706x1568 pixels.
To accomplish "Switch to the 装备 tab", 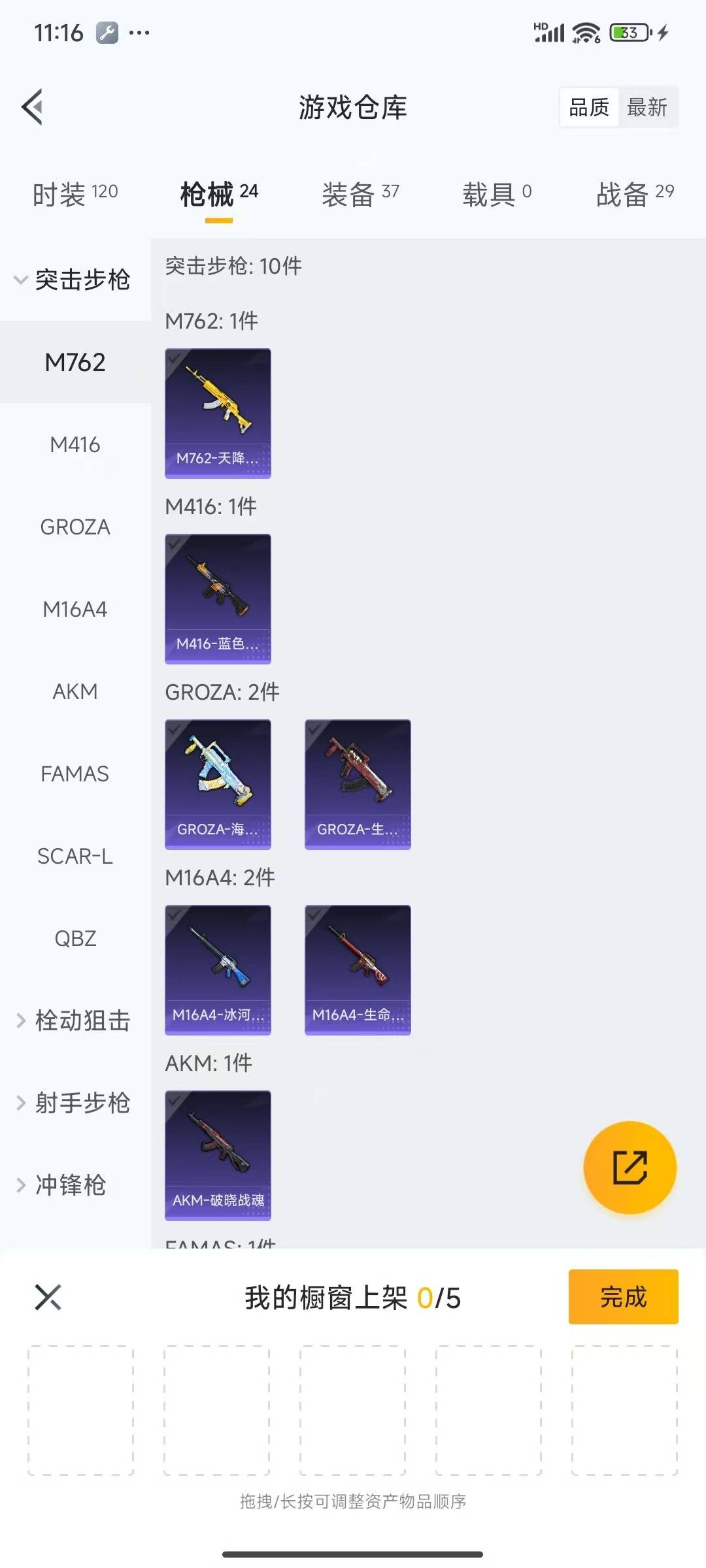I will [x=360, y=194].
